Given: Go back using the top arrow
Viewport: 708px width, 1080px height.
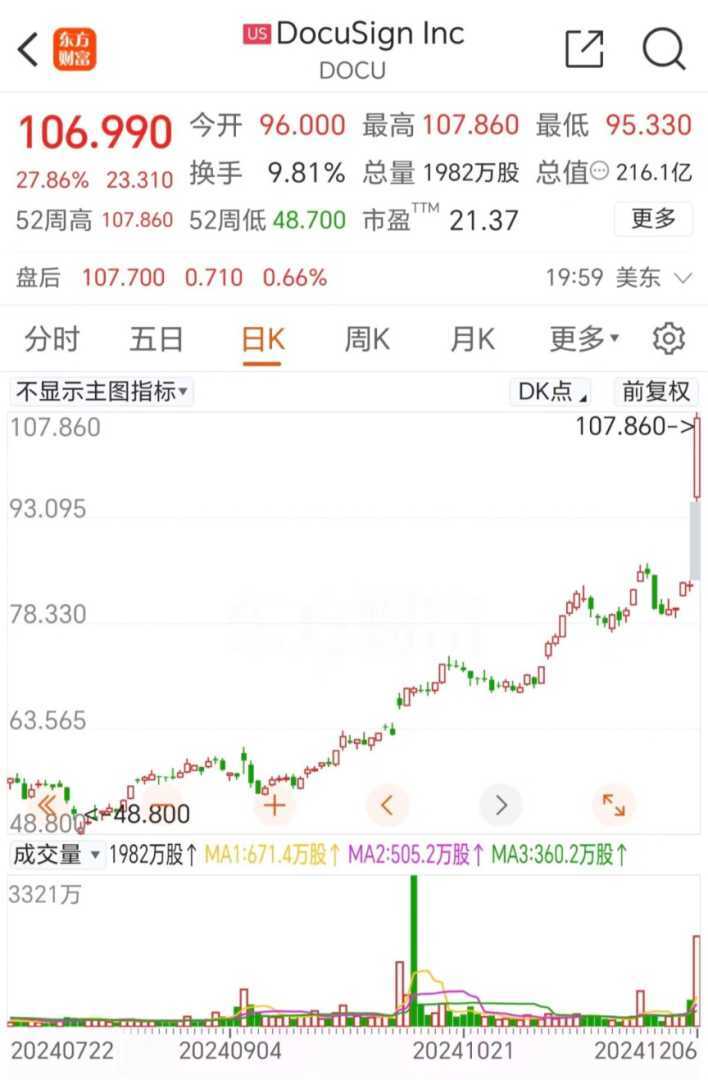Looking at the screenshot, I should (x=28, y=49).
